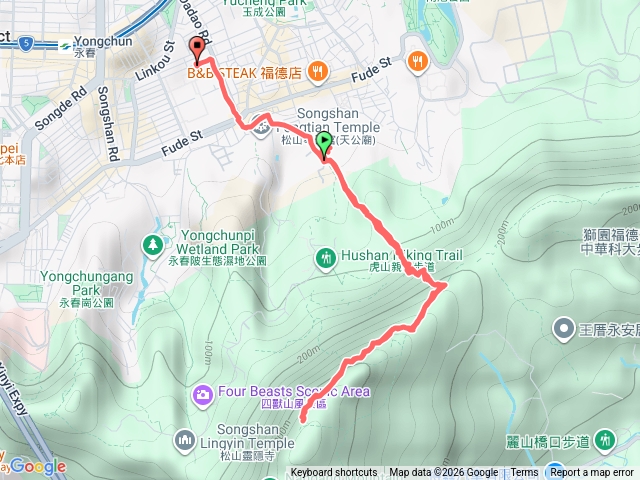The width and height of the screenshot is (640, 480).
Task: Select the Songshan Lingyin Temple marker
Action: pos(185,439)
